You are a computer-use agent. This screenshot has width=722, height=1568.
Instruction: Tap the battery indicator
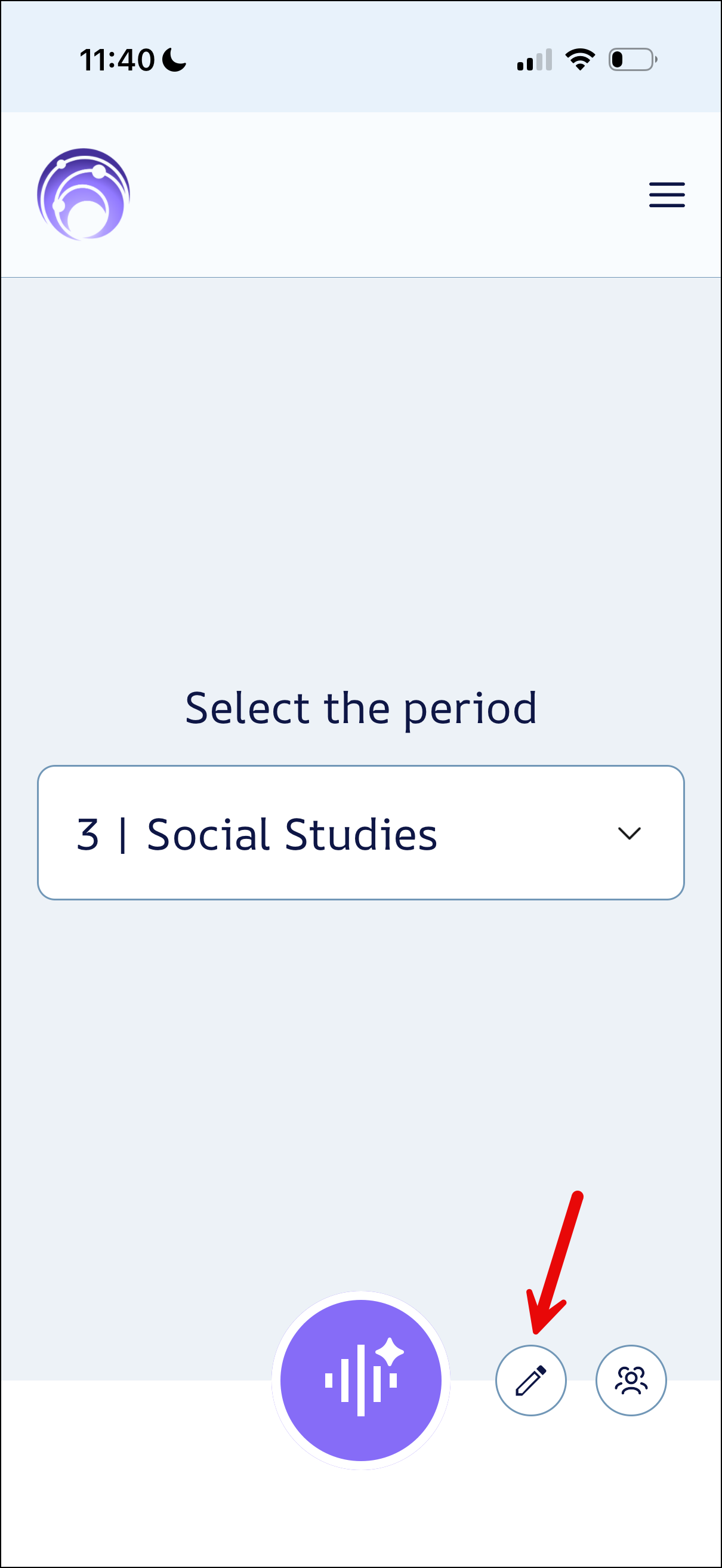coord(631,59)
